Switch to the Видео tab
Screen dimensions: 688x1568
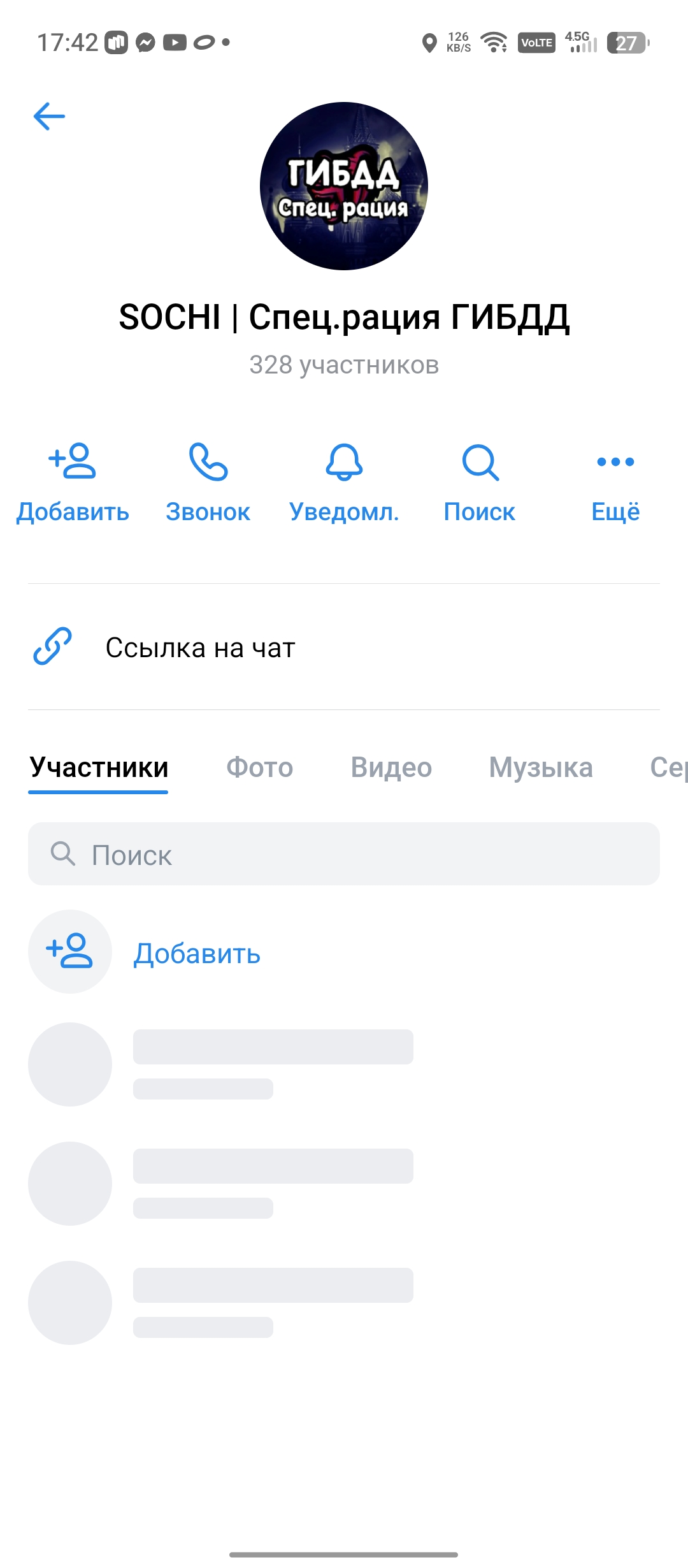pyautogui.click(x=391, y=767)
